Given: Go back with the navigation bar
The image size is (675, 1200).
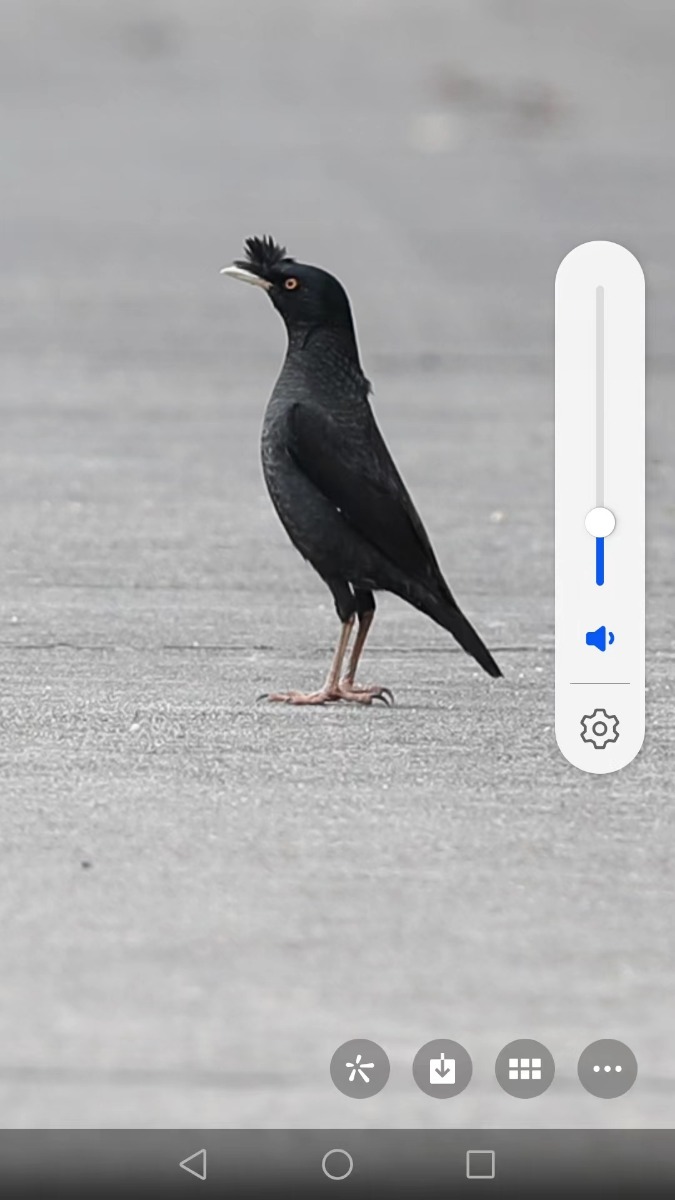Looking at the screenshot, I should (193, 1164).
